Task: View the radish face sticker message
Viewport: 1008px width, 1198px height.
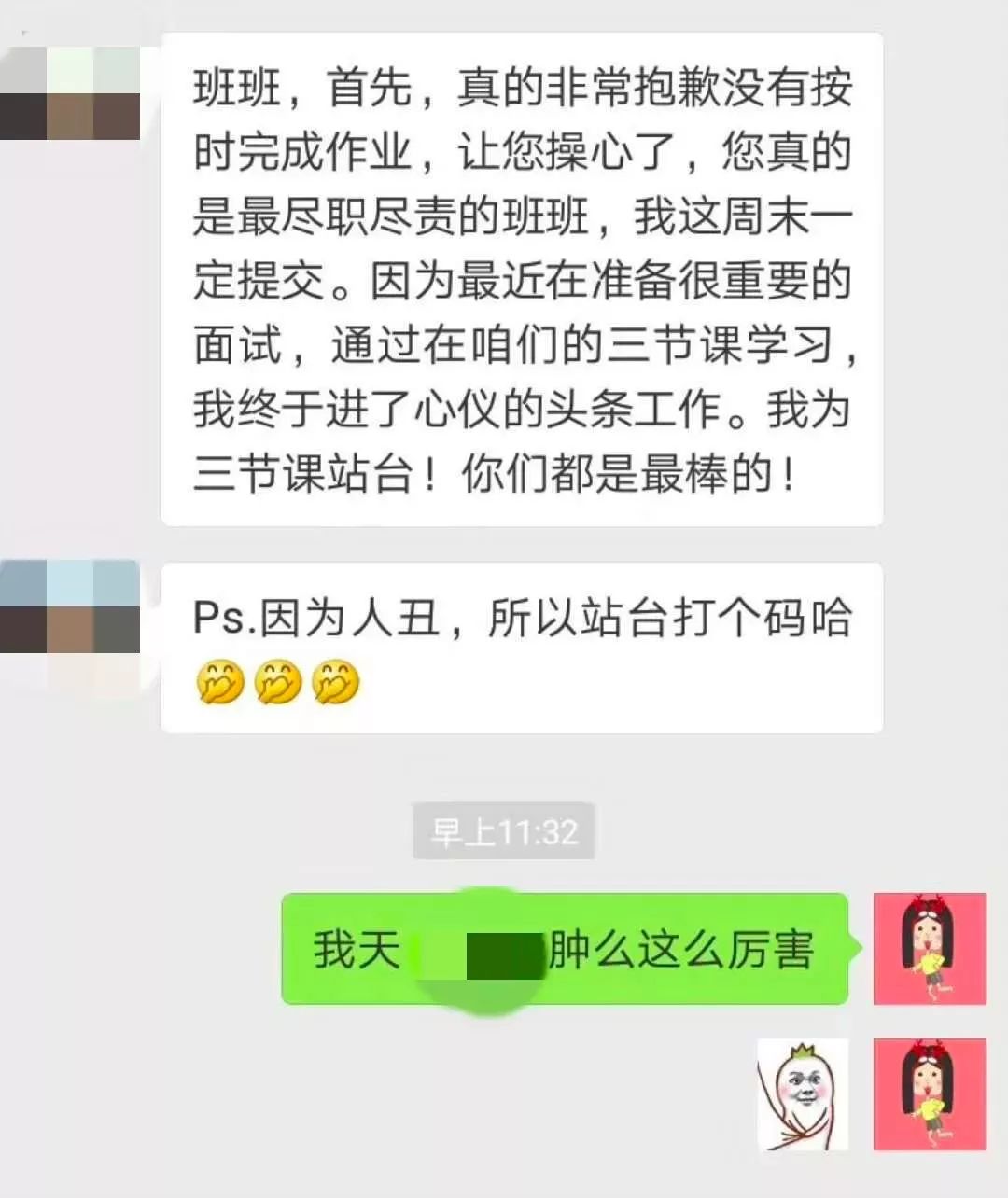Action: coord(802,1094)
